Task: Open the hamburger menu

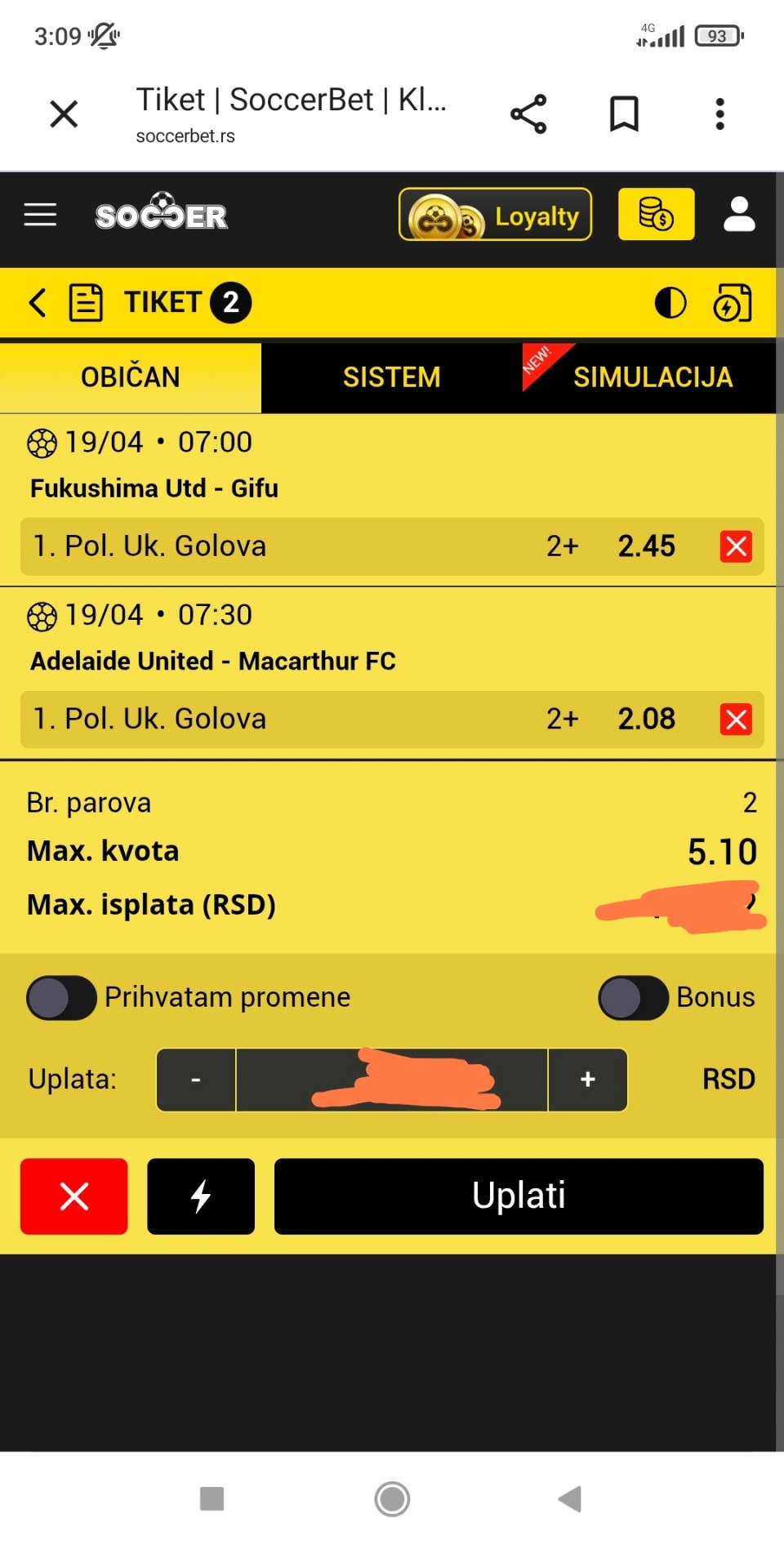Action: pyautogui.click(x=40, y=215)
